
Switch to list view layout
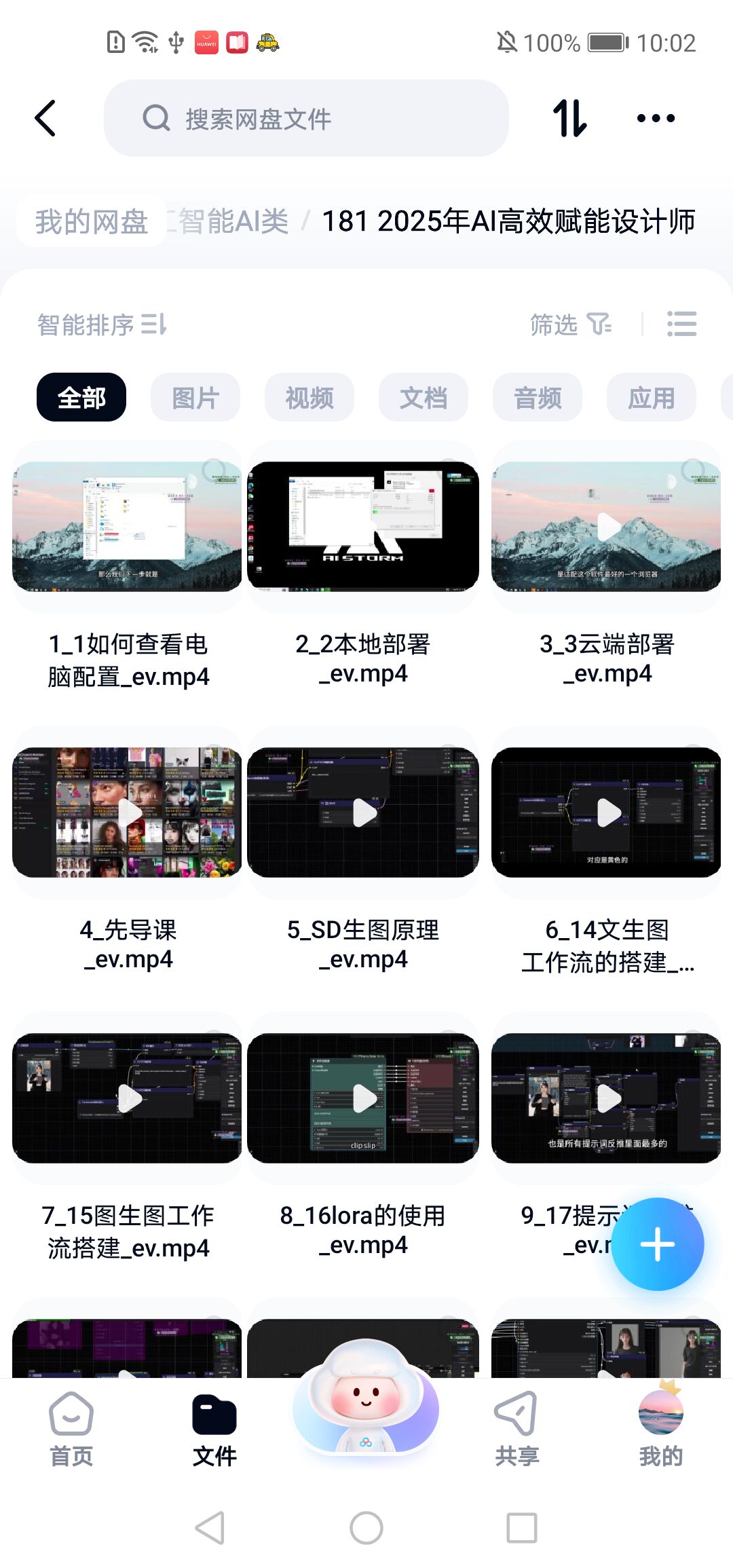click(681, 324)
